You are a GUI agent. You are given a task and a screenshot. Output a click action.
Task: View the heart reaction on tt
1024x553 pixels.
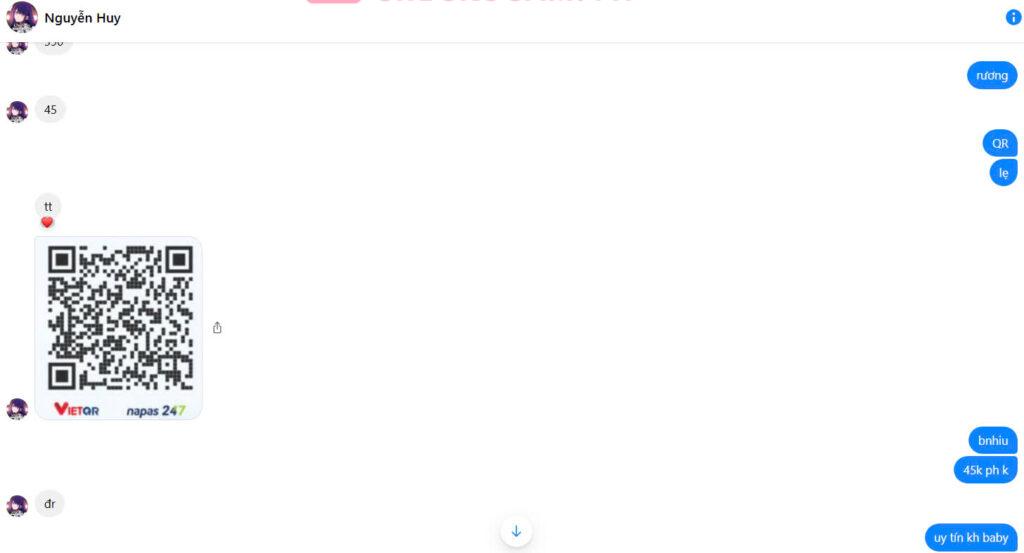pos(47,223)
